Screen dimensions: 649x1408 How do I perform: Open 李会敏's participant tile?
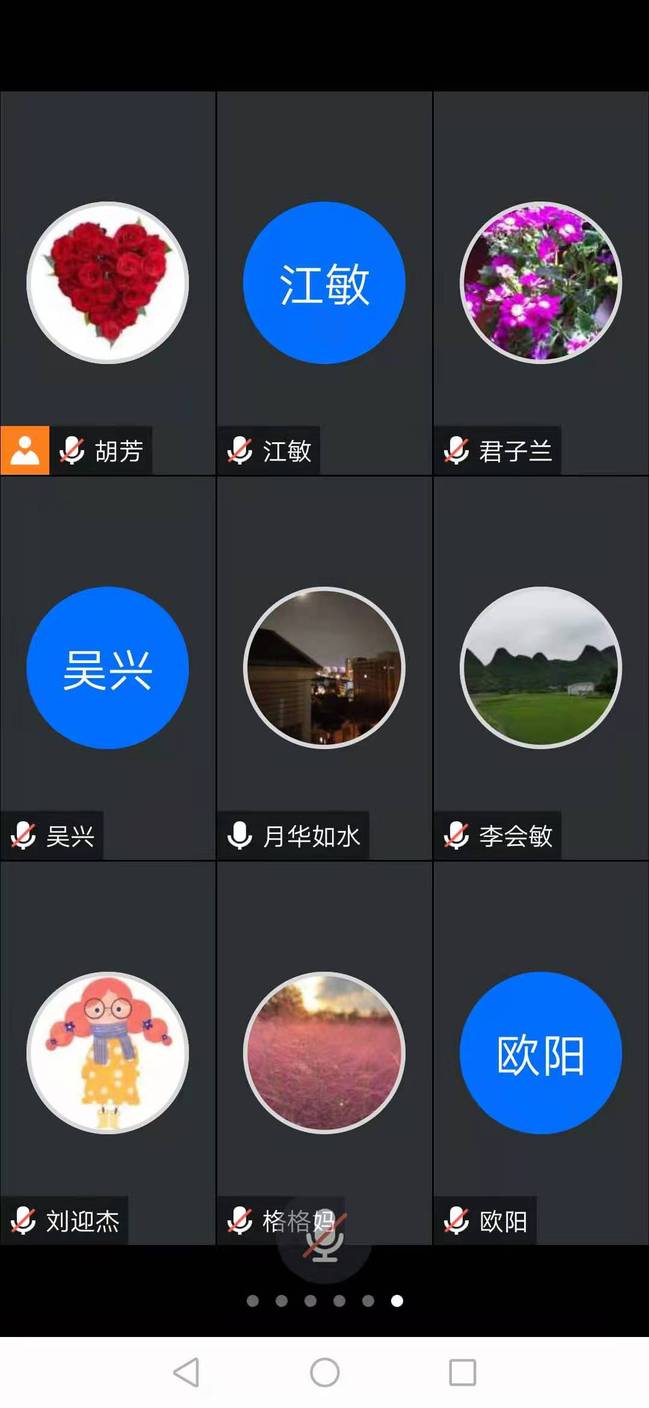[540, 667]
